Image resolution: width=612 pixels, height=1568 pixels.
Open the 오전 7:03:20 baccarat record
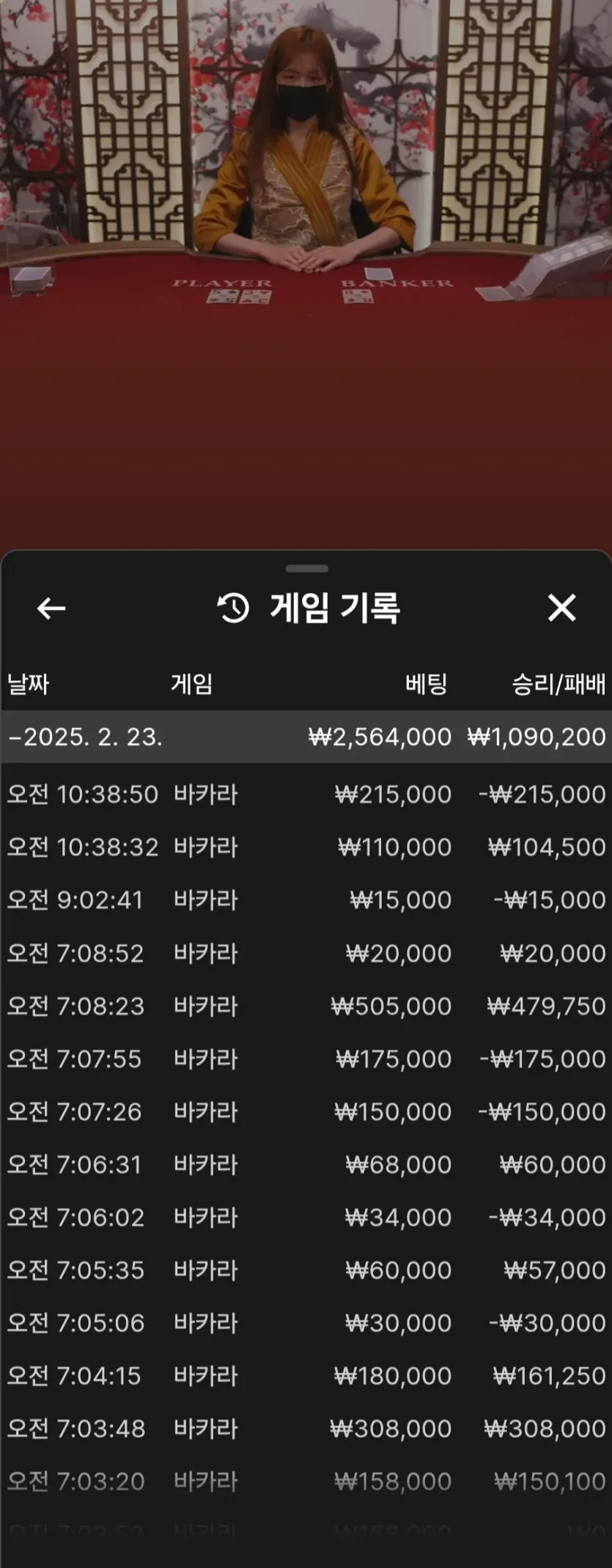[x=306, y=1481]
